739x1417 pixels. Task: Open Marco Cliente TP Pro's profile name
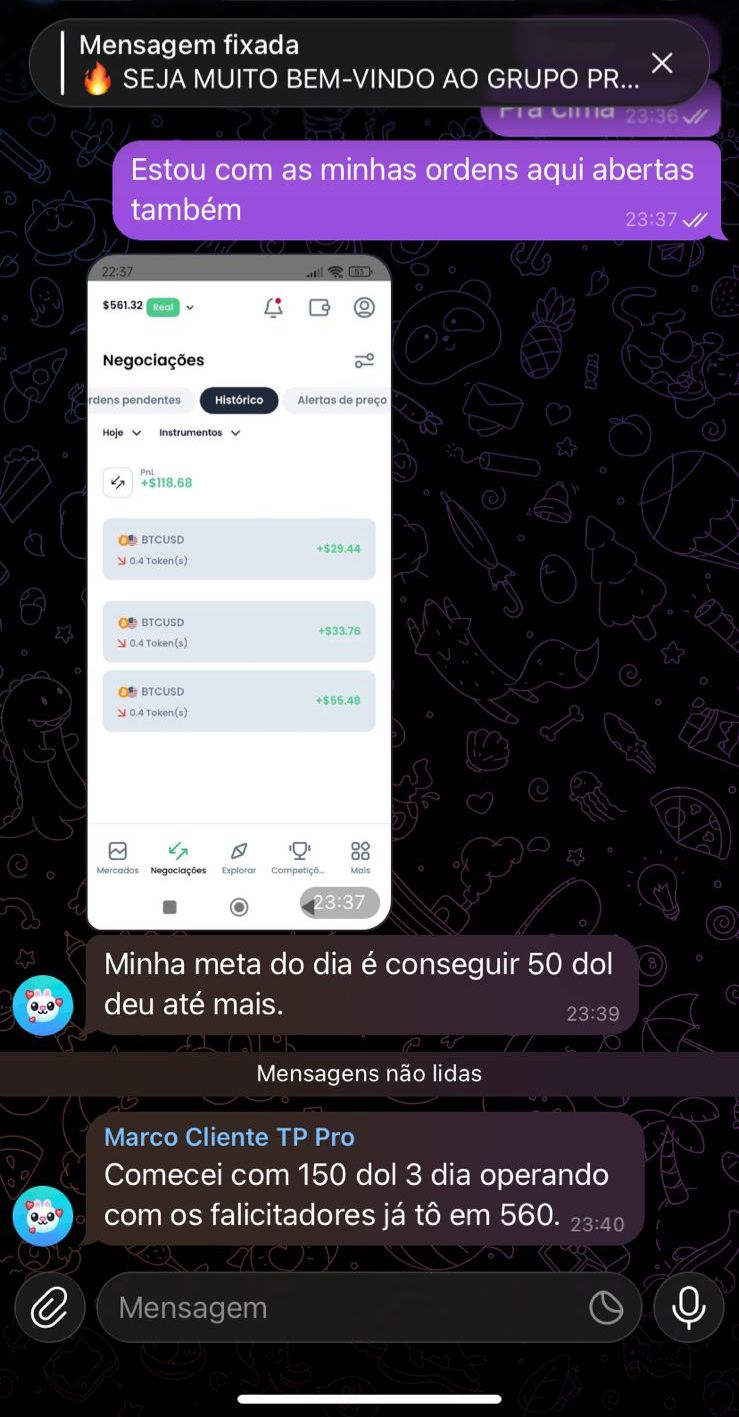click(229, 1137)
